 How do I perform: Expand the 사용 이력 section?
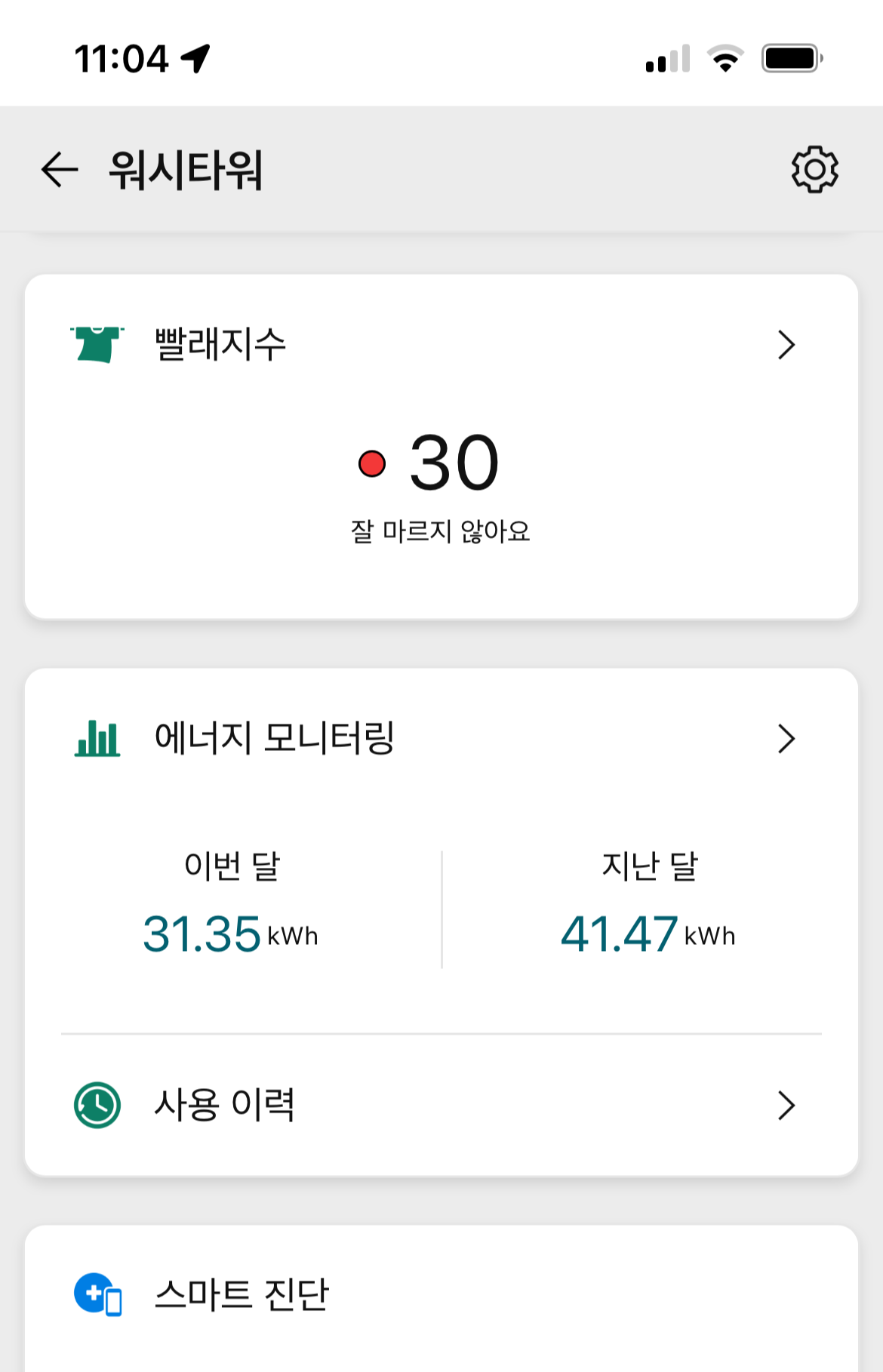coord(787,1106)
